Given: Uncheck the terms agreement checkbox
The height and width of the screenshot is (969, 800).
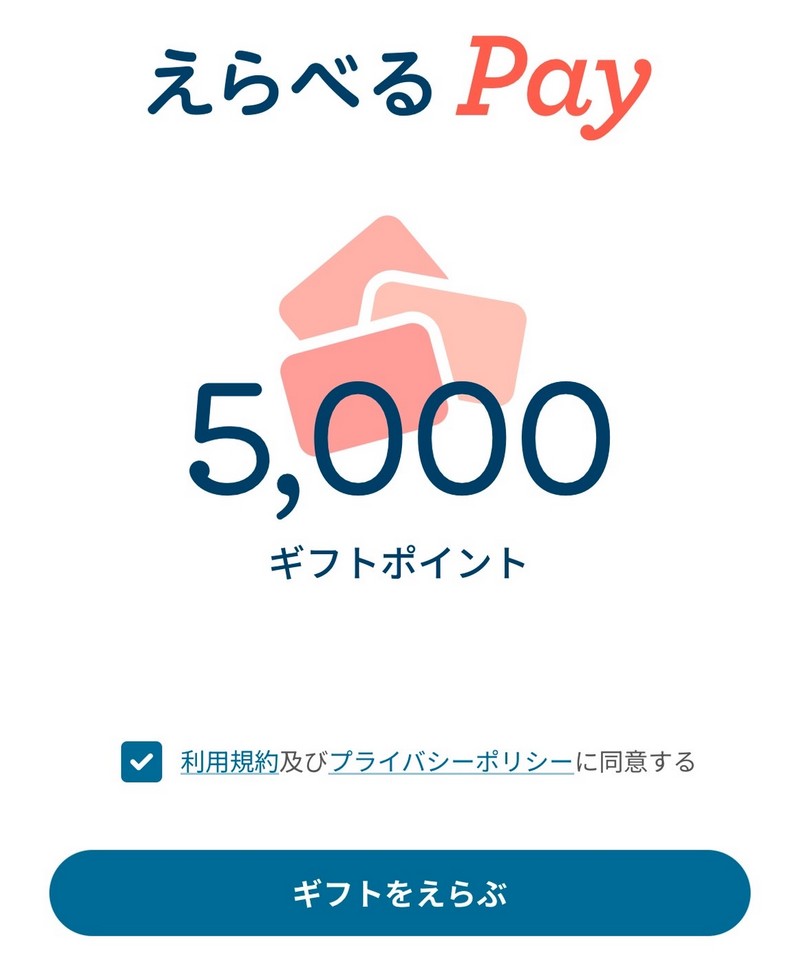Looking at the screenshot, I should pos(141,762).
